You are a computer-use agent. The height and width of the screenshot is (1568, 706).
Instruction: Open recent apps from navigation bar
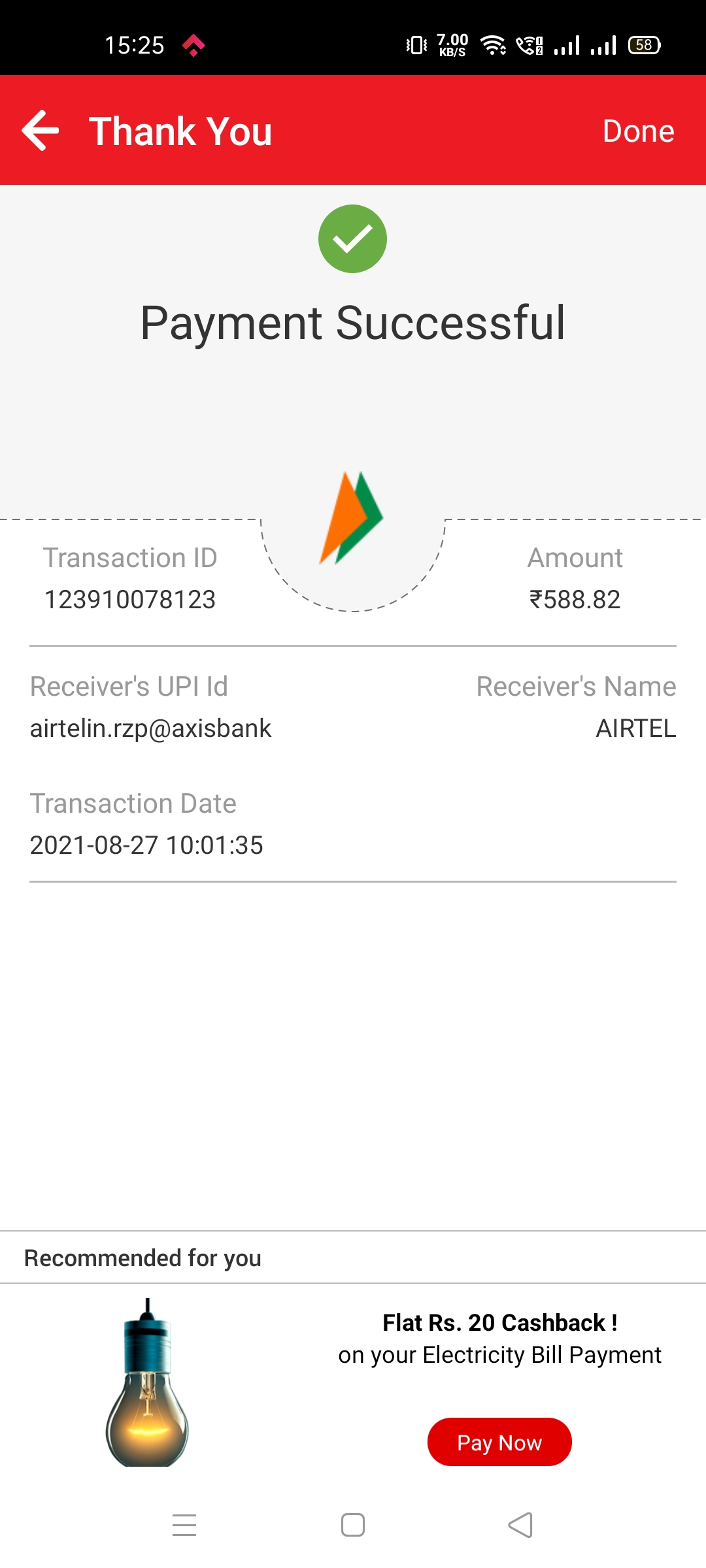pyautogui.click(x=184, y=1526)
